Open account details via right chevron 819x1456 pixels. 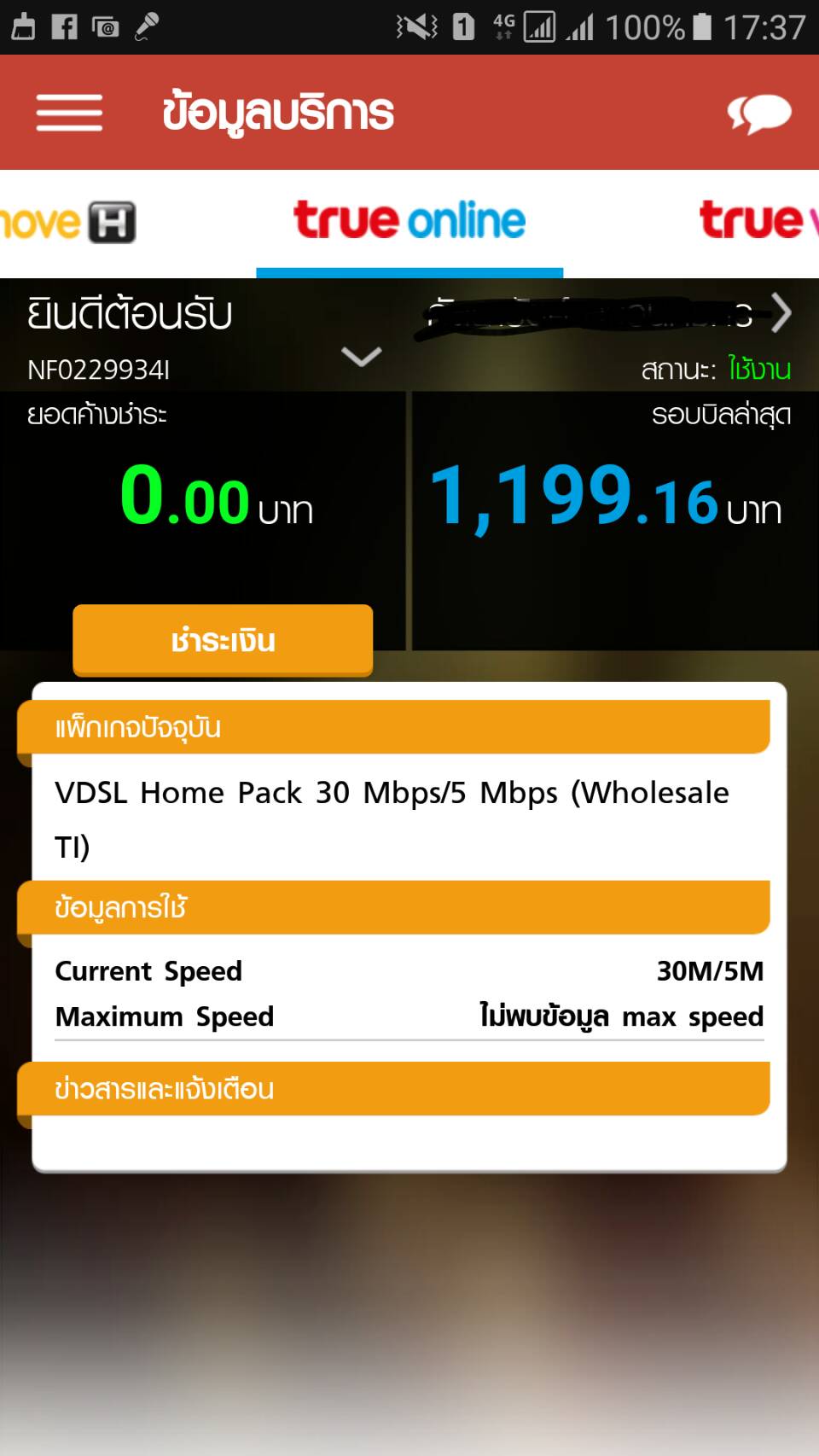click(781, 312)
